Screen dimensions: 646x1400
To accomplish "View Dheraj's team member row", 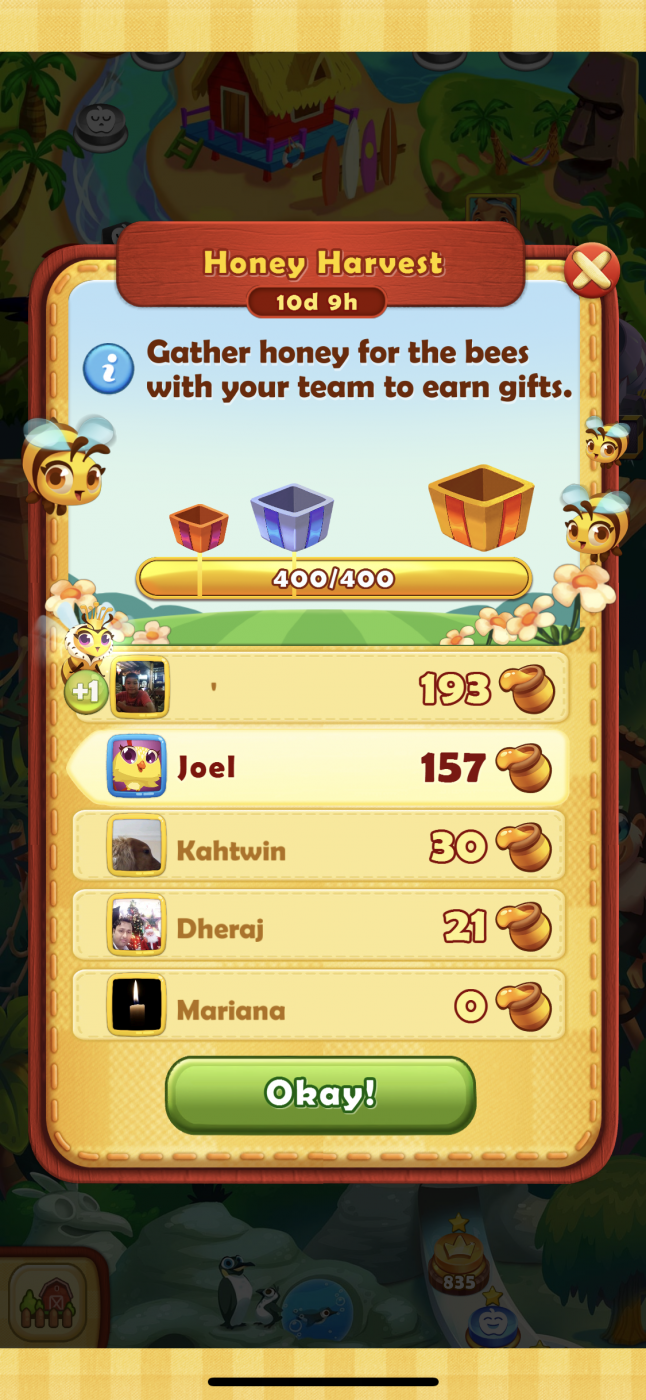I will pyautogui.click(x=320, y=927).
